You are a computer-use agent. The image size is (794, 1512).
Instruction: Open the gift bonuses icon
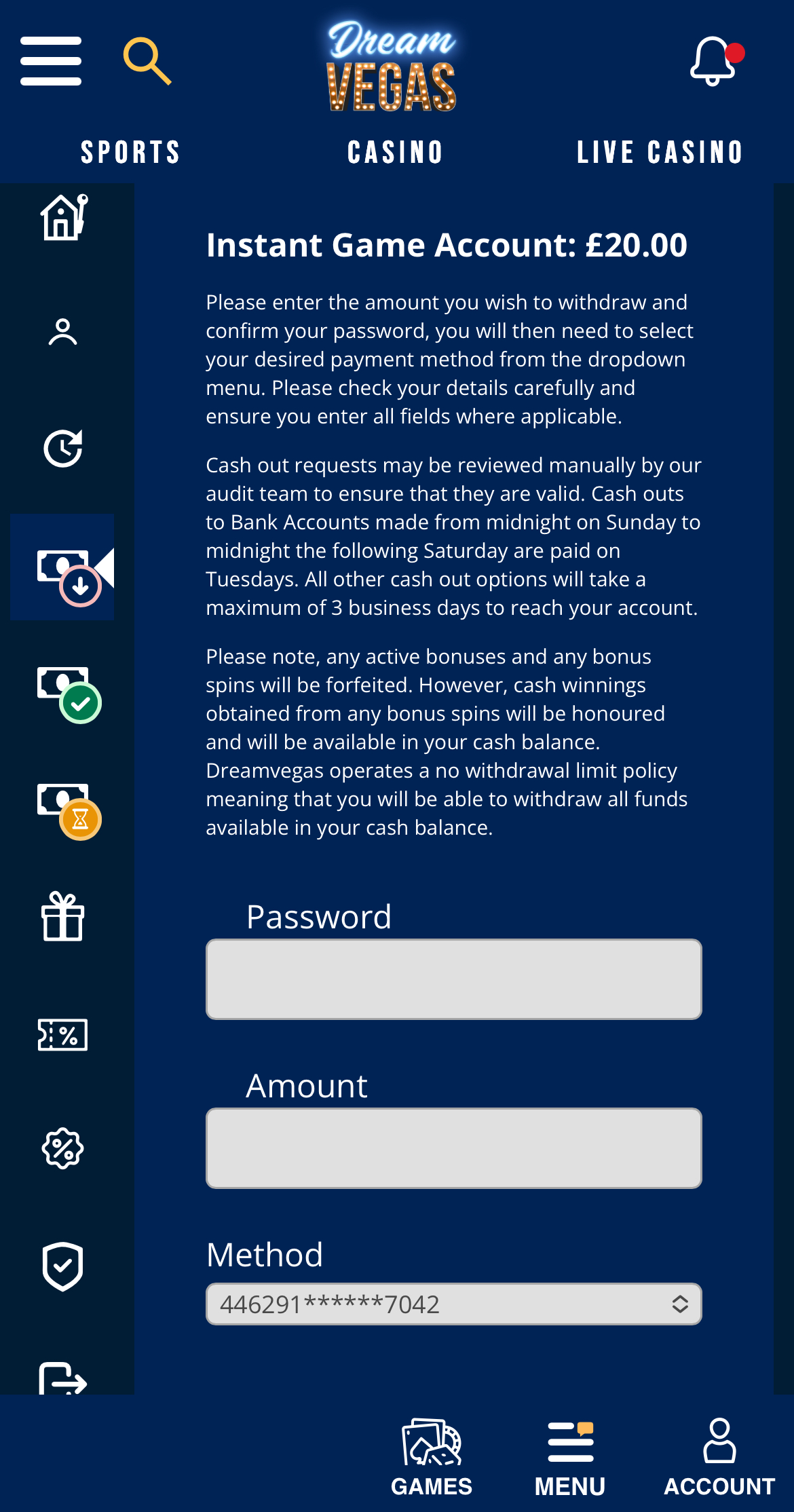tap(63, 917)
